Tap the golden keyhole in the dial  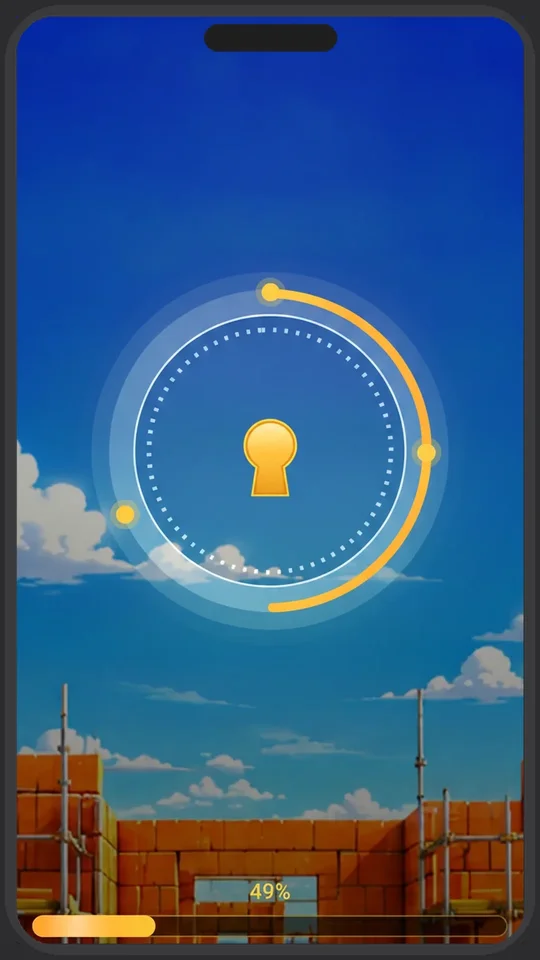coord(270,457)
